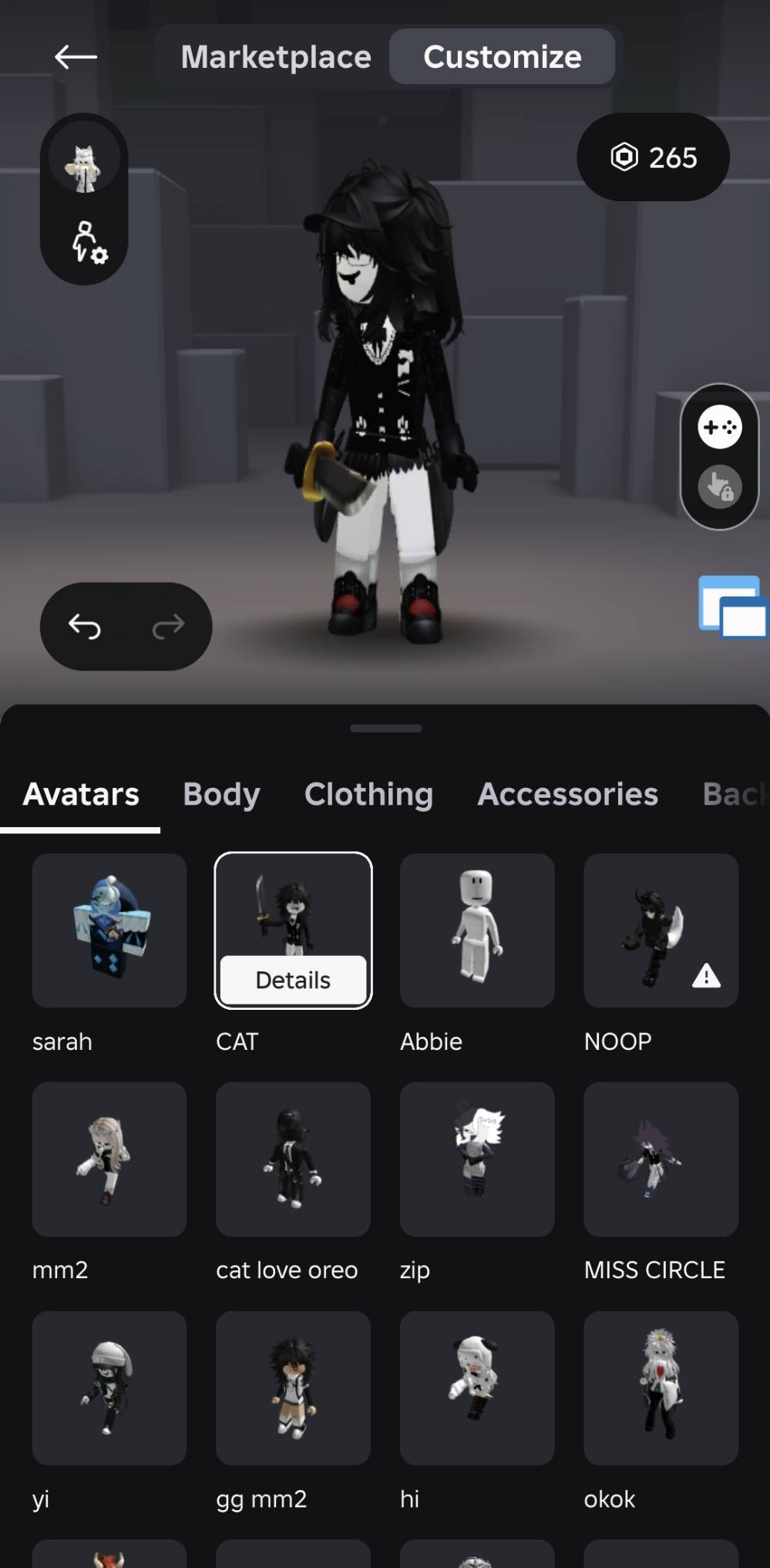Select the zip avatar

[477, 1159]
